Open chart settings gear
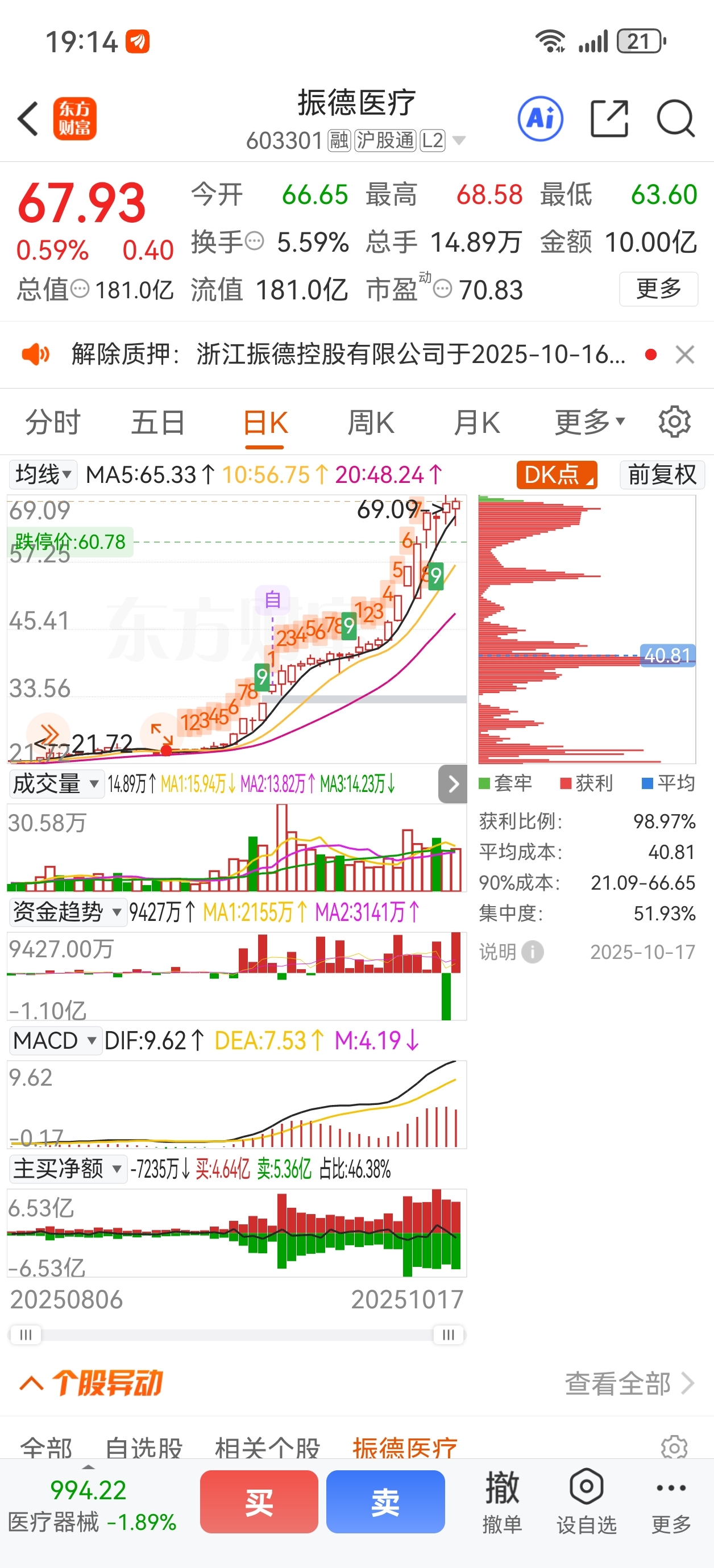 pos(674,421)
